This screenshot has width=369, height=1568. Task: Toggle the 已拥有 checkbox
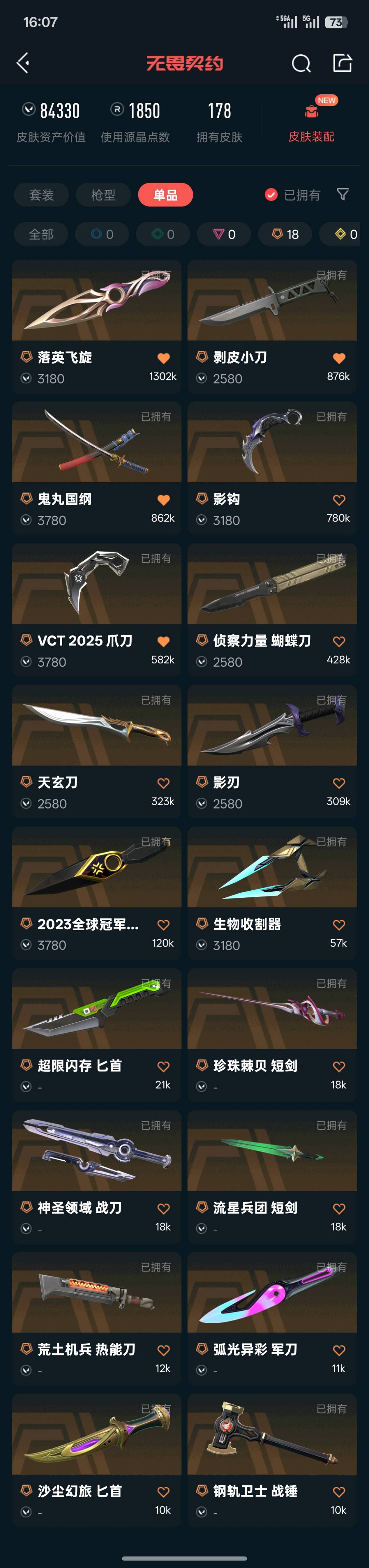[272, 195]
